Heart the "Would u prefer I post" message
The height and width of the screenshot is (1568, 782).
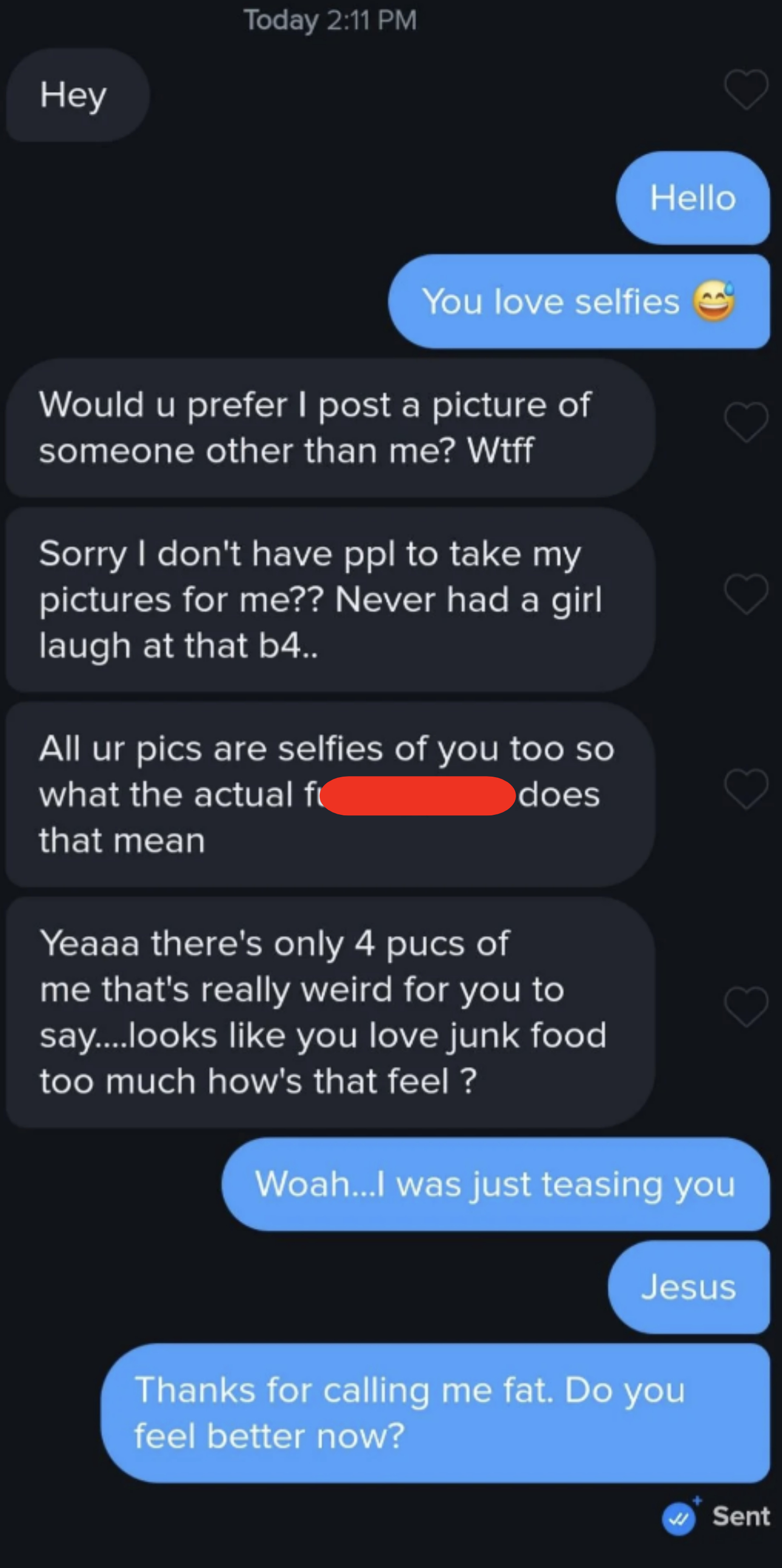746,421
